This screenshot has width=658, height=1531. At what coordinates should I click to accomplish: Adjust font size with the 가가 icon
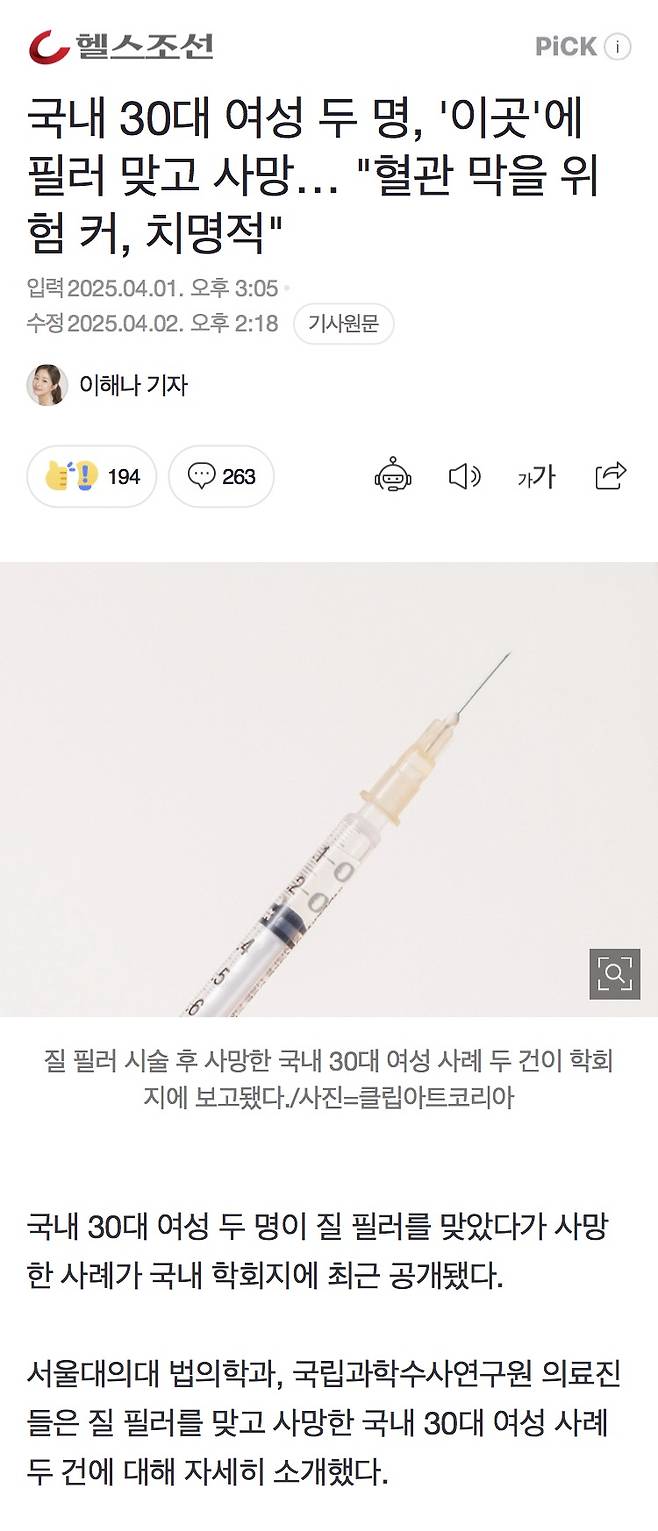[x=536, y=477]
